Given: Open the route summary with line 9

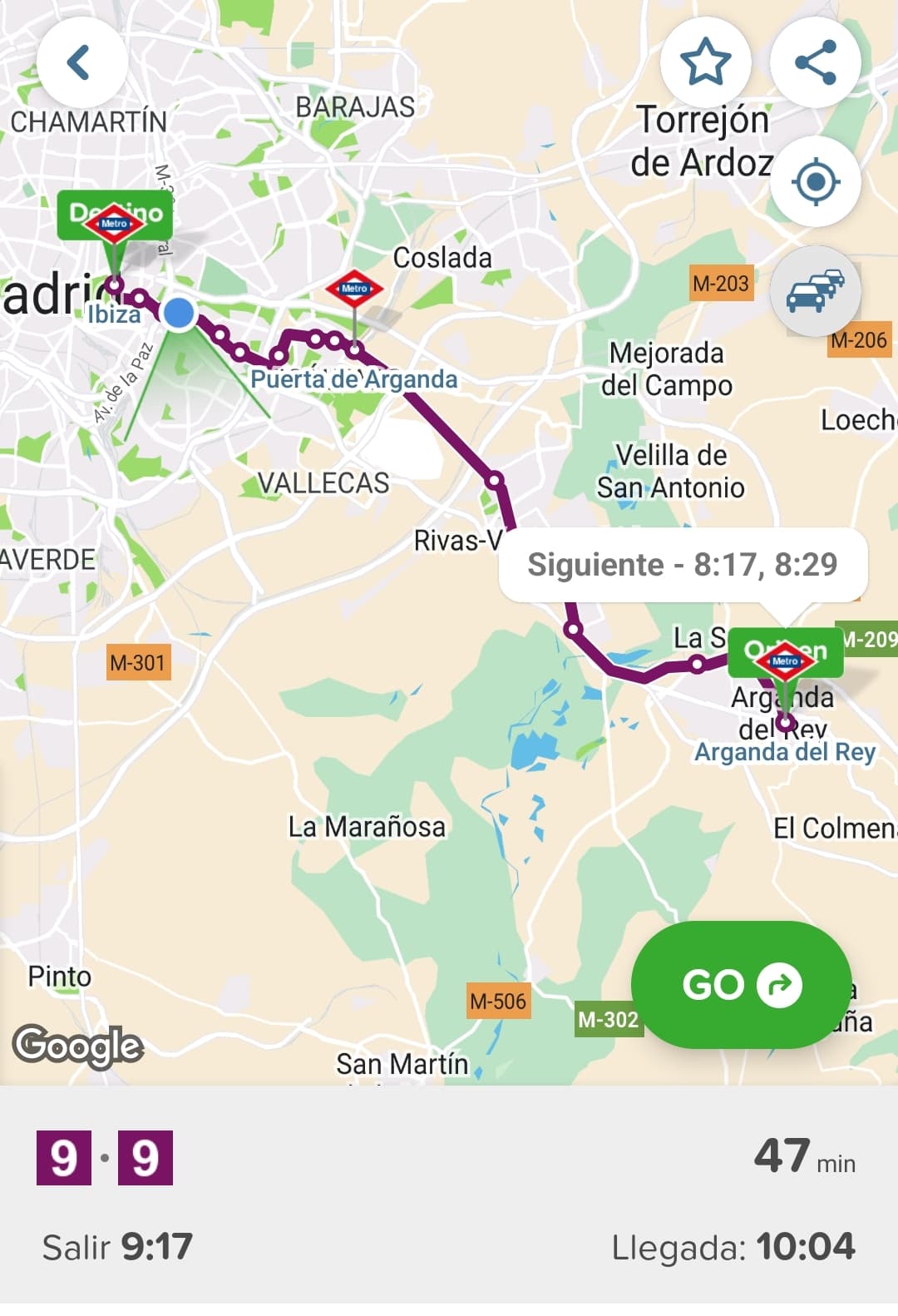Looking at the screenshot, I should click(x=449, y=1198).
